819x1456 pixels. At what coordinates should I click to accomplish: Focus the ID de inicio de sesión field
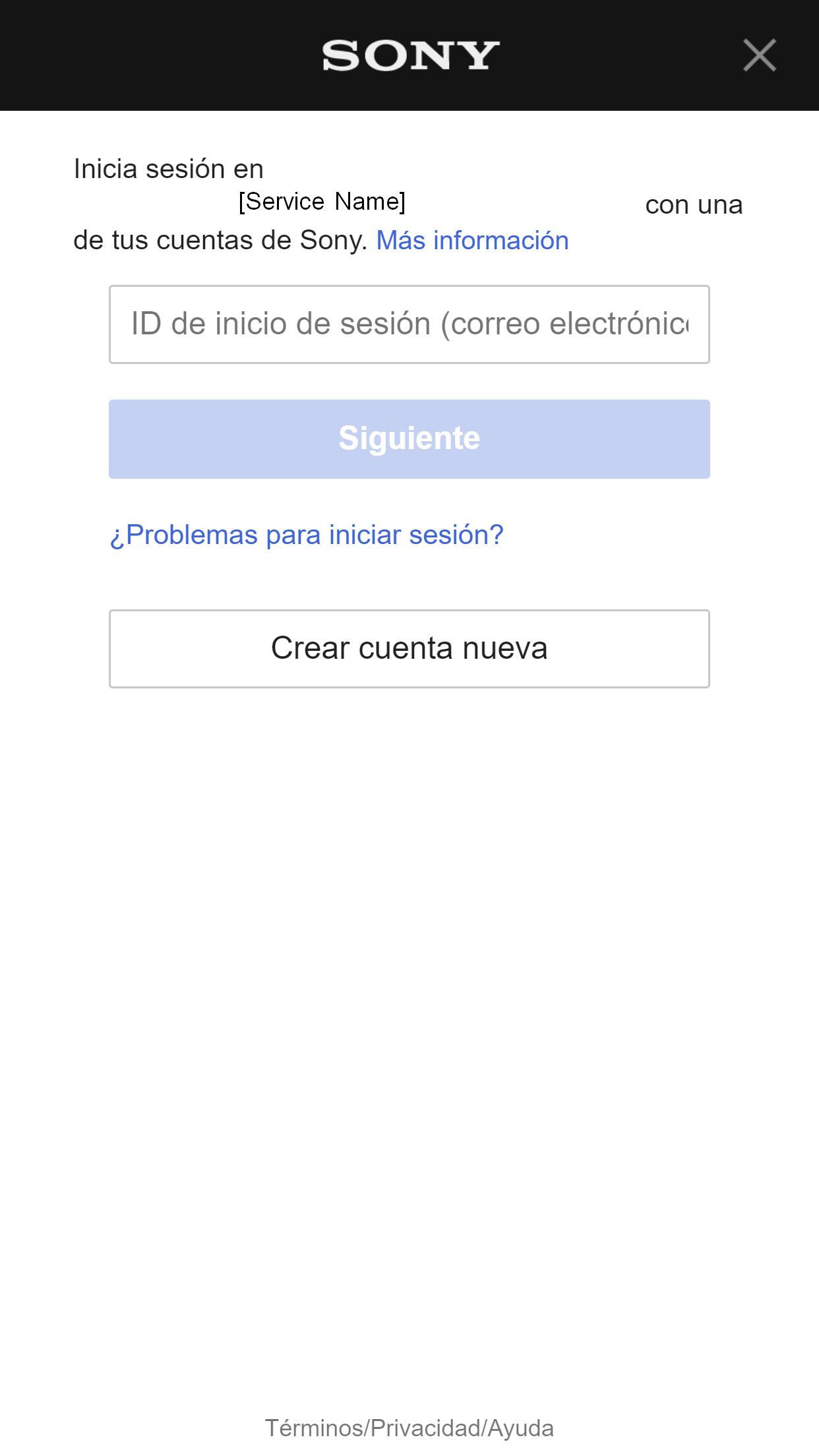click(x=409, y=324)
